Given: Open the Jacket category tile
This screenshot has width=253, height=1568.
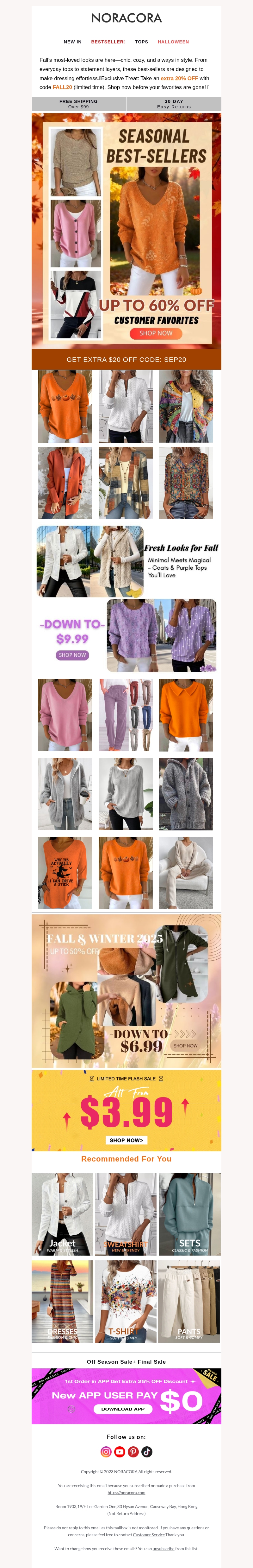Looking at the screenshot, I should 63,1214.
